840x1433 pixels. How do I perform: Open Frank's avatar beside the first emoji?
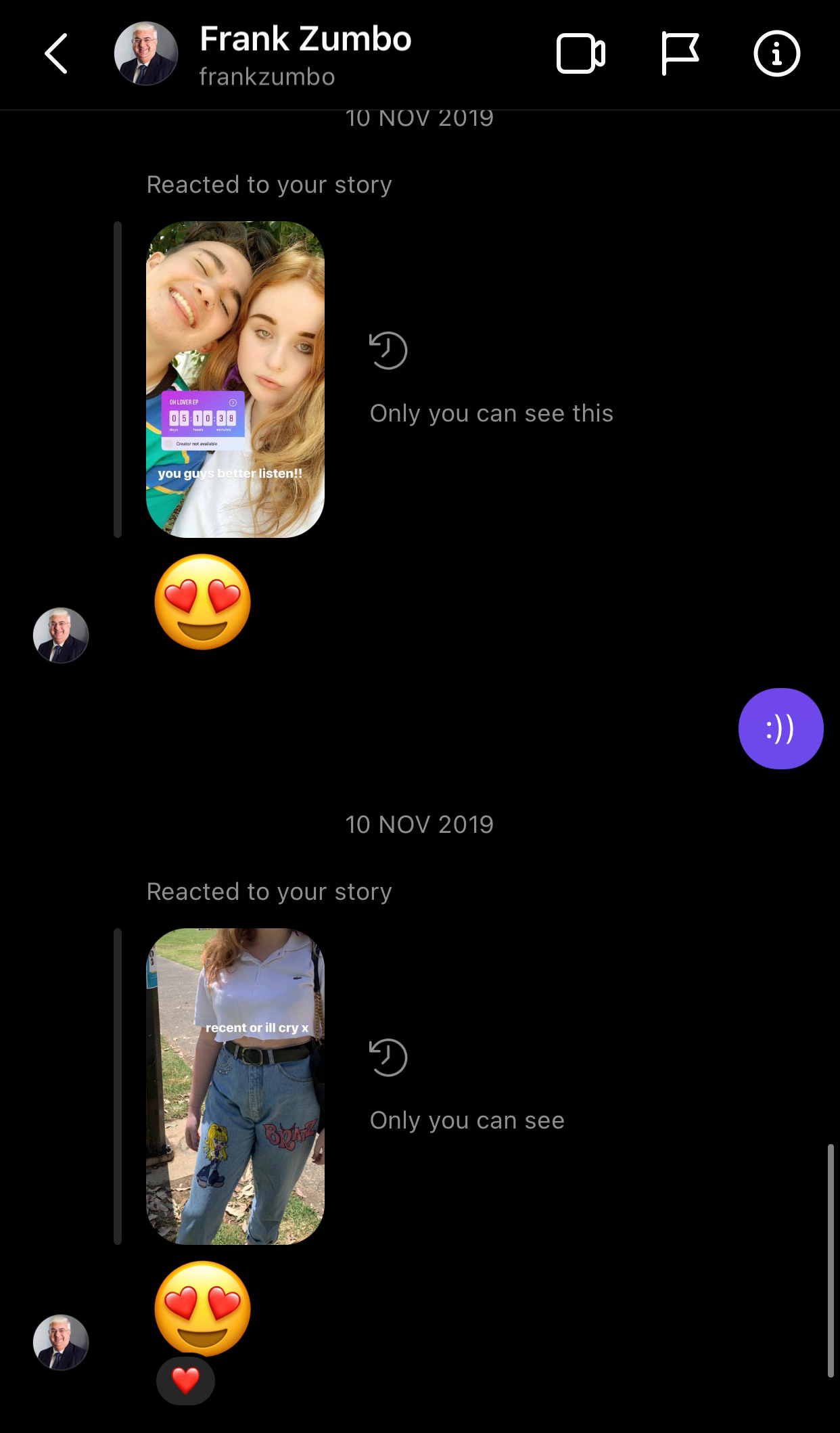pos(61,635)
